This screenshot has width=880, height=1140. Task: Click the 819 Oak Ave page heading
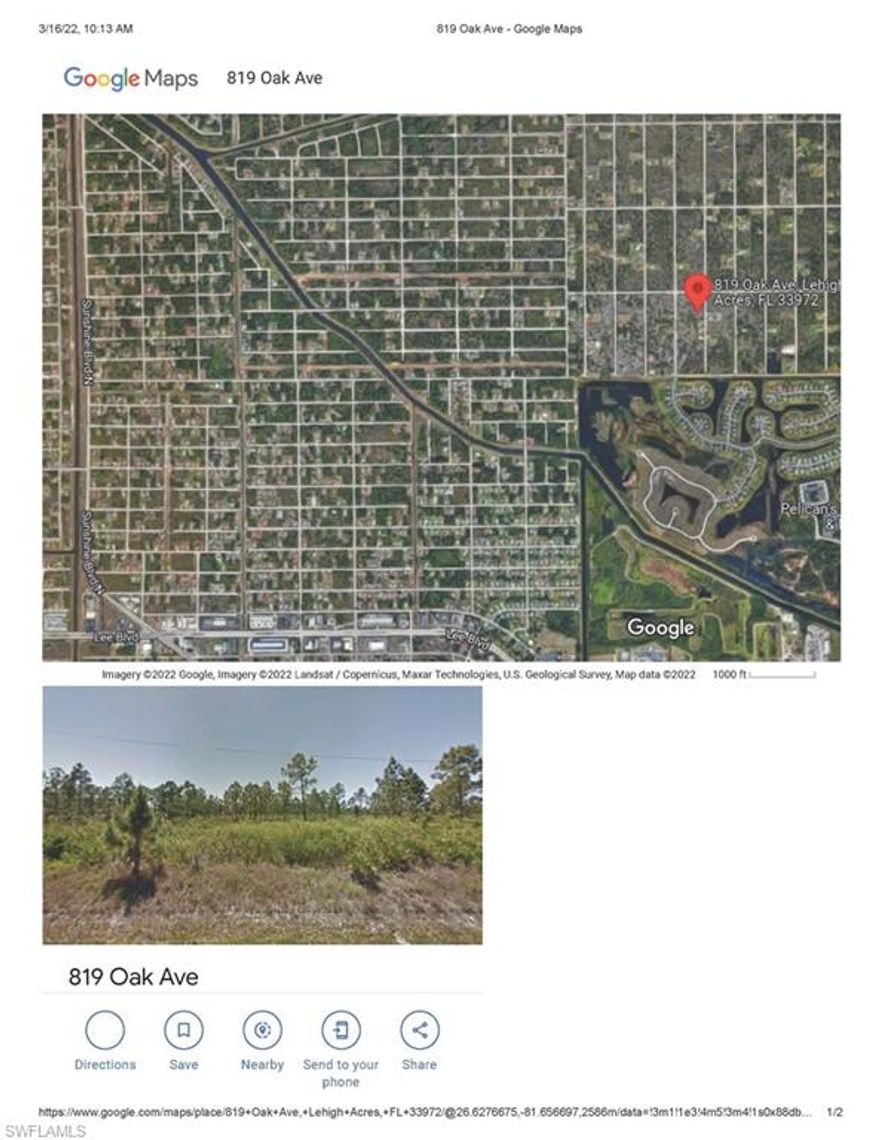tap(135, 977)
